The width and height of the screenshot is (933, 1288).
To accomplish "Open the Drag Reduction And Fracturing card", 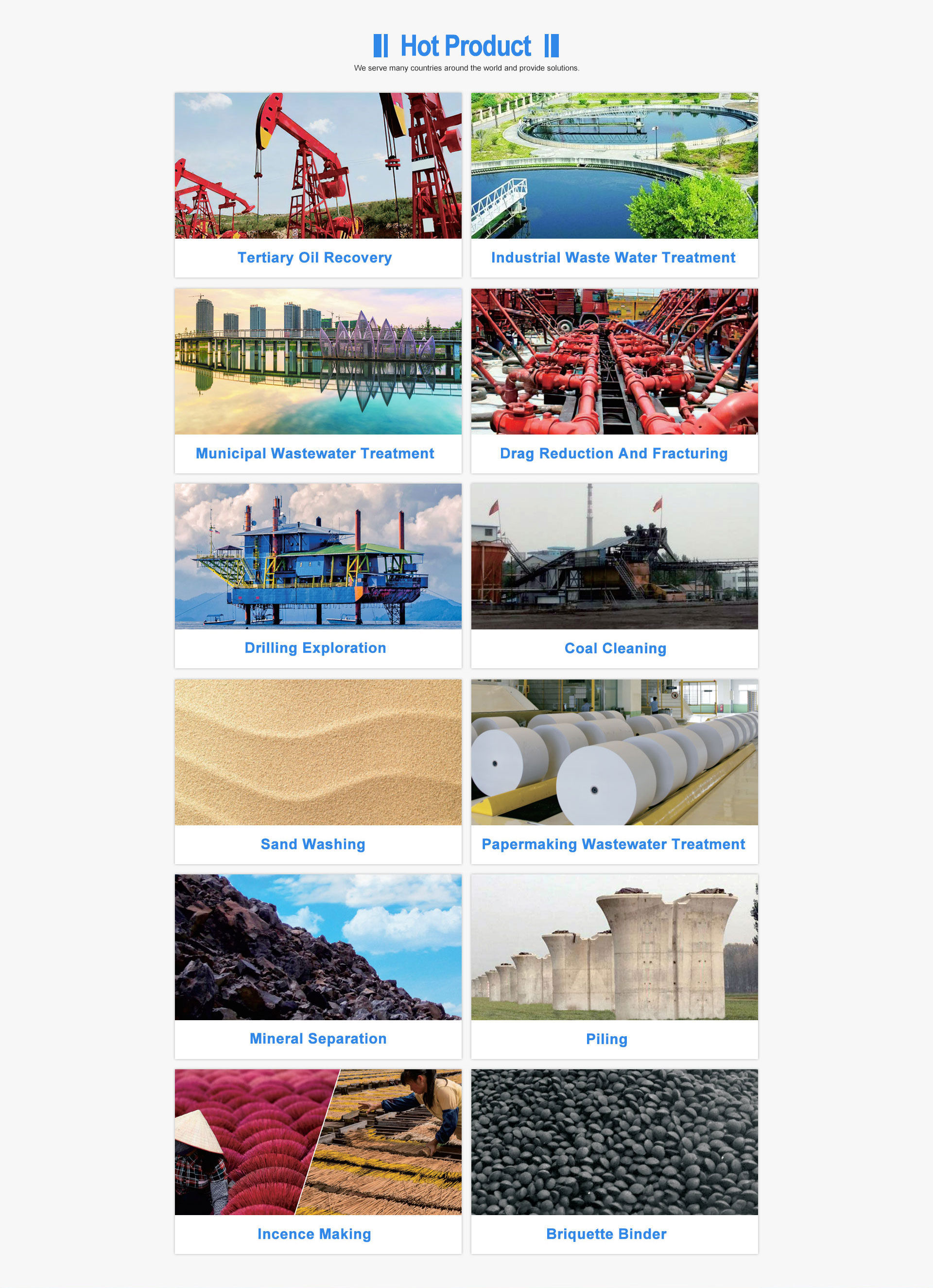I will click(614, 381).
